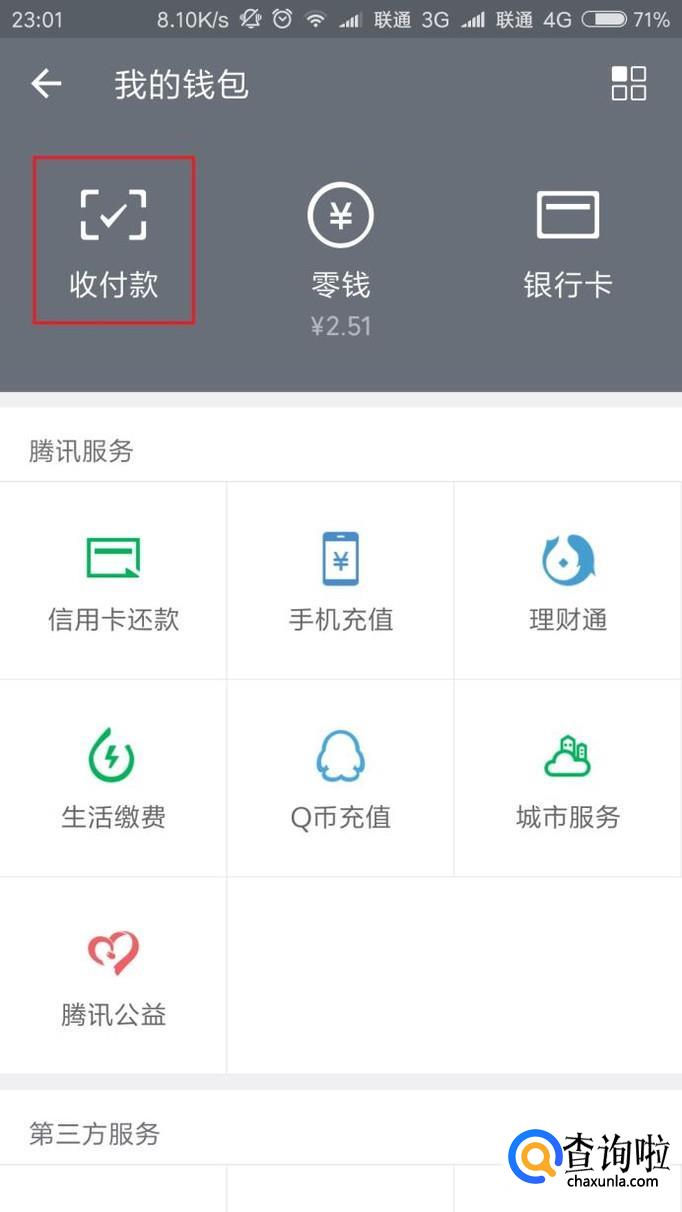Open 收付款 (receive and pay)
This screenshot has height=1212, width=682.
coord(113,241)
